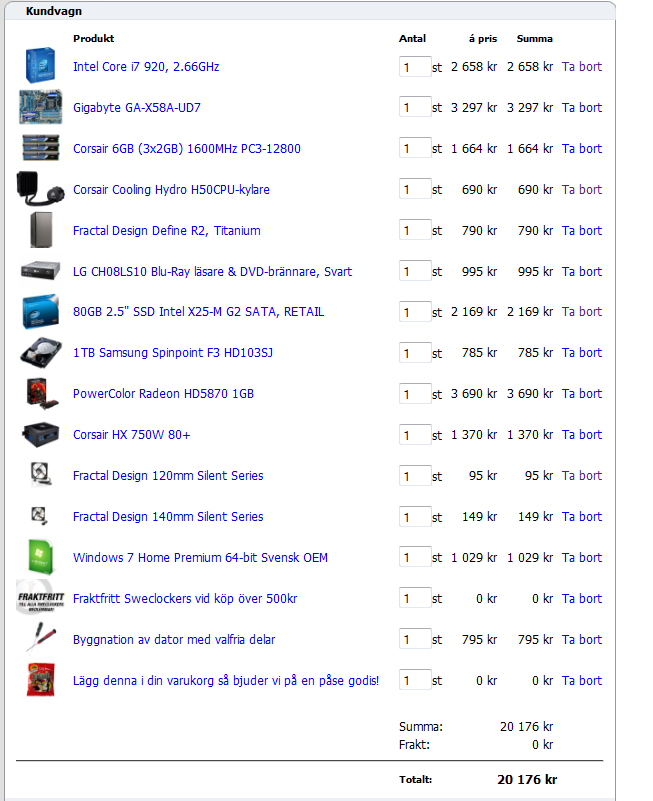Viewport: 653px width, 801px height.
Task: Open the free candy bag offer link
Action: 226,681
